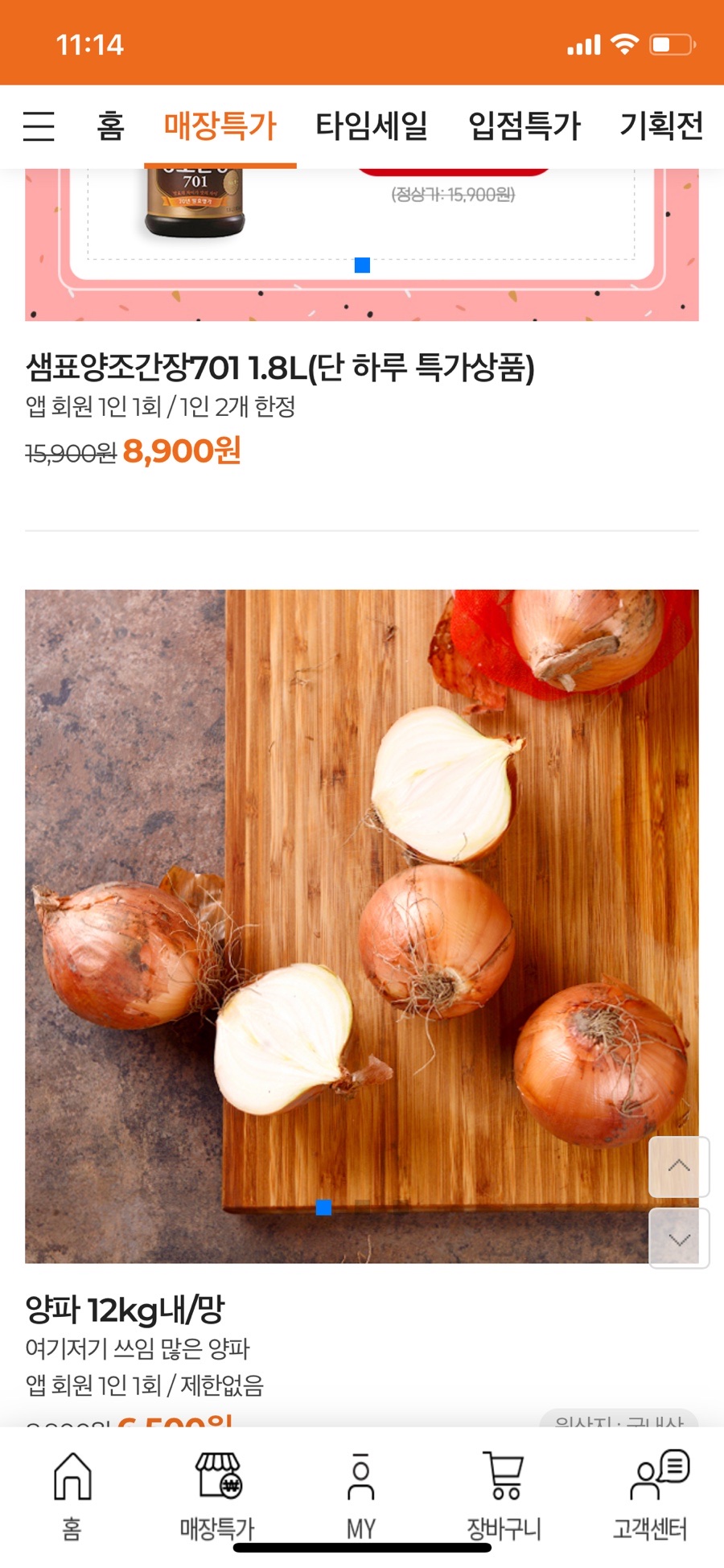Open the hamburger menu
Screen dimensions: 724x1568
coord(39,126)
